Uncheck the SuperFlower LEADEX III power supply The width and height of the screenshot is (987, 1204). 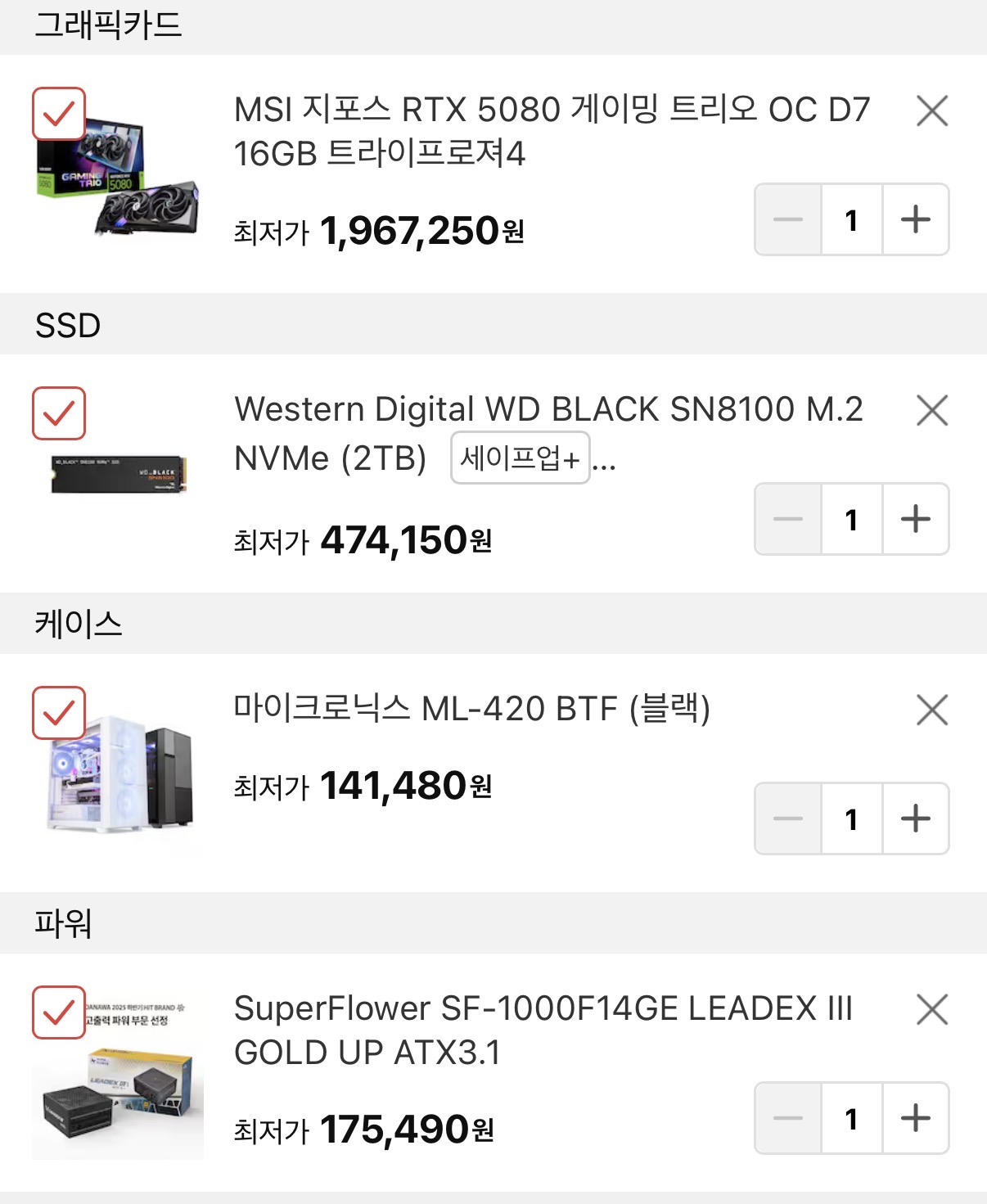click(59, 1012)
